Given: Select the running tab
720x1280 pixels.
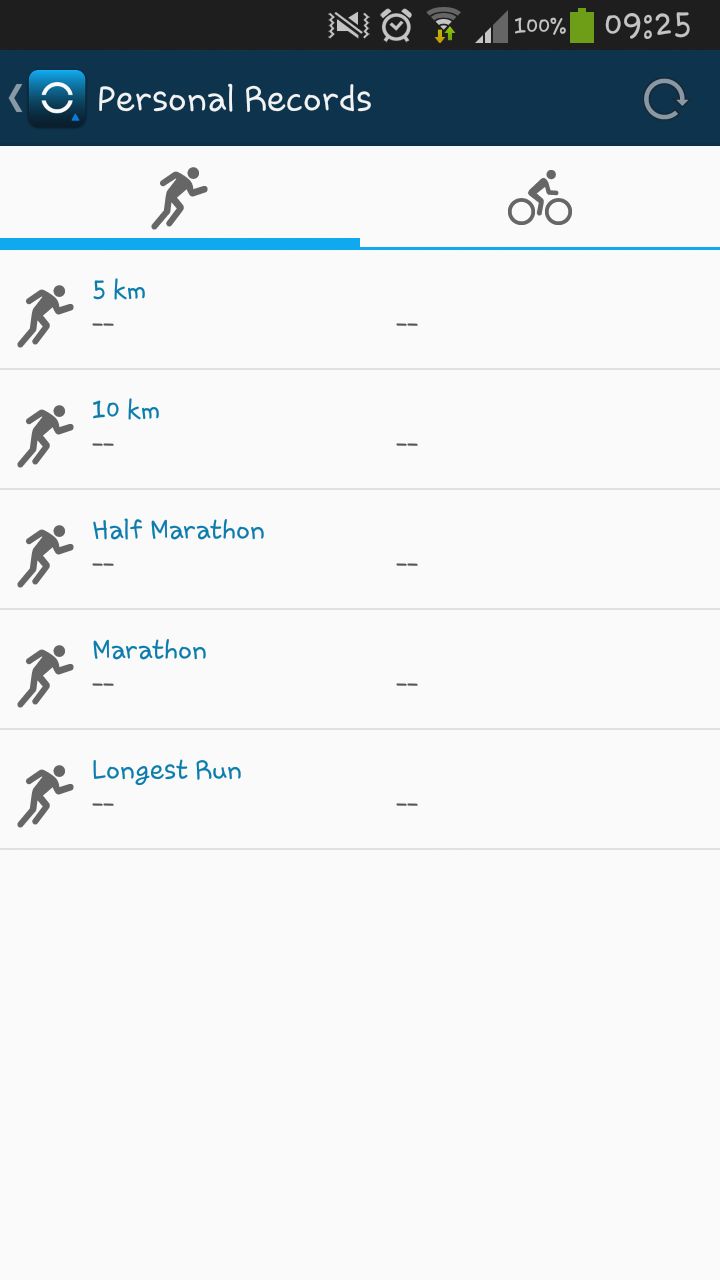Looking at the screenshot, I should (x=180, y=197).
